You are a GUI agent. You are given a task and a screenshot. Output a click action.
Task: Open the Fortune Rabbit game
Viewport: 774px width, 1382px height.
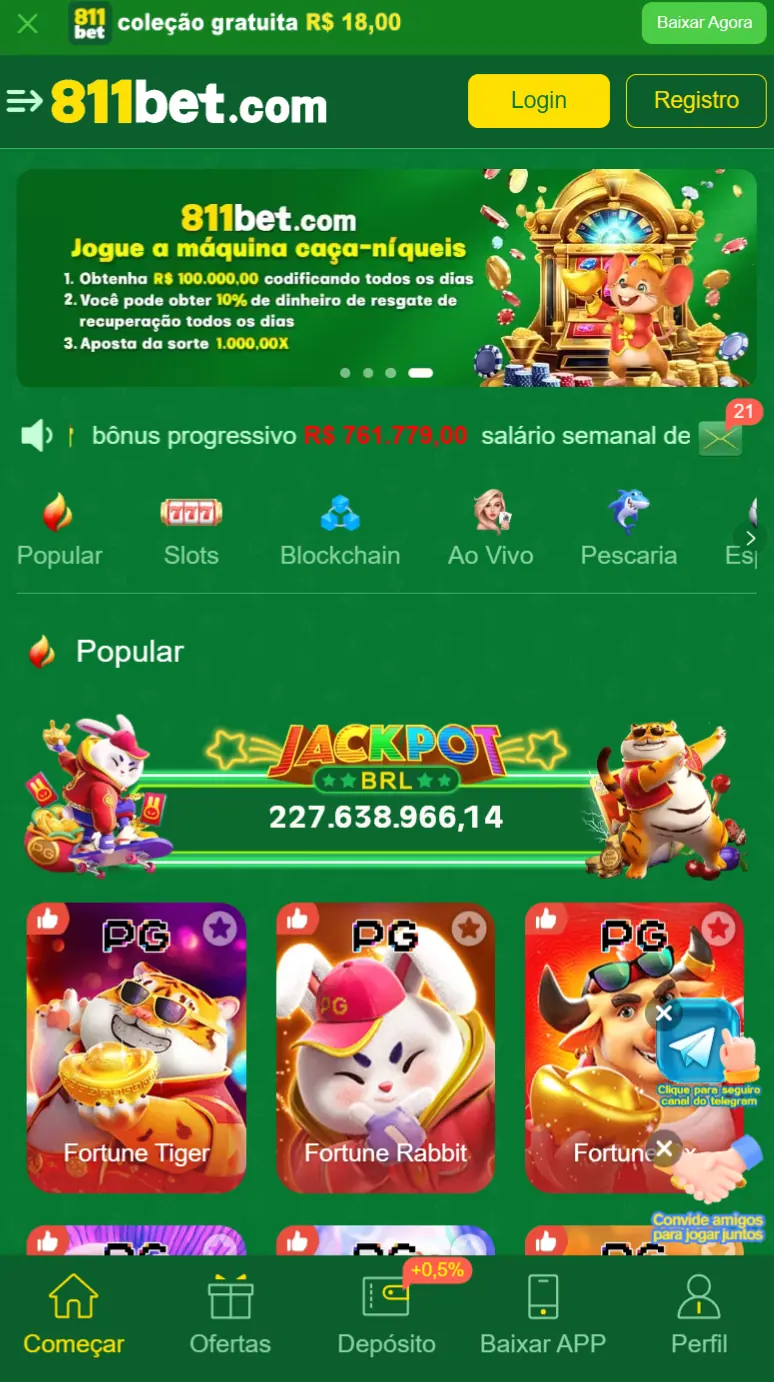pyautogui.click(x=385, y=1047)
